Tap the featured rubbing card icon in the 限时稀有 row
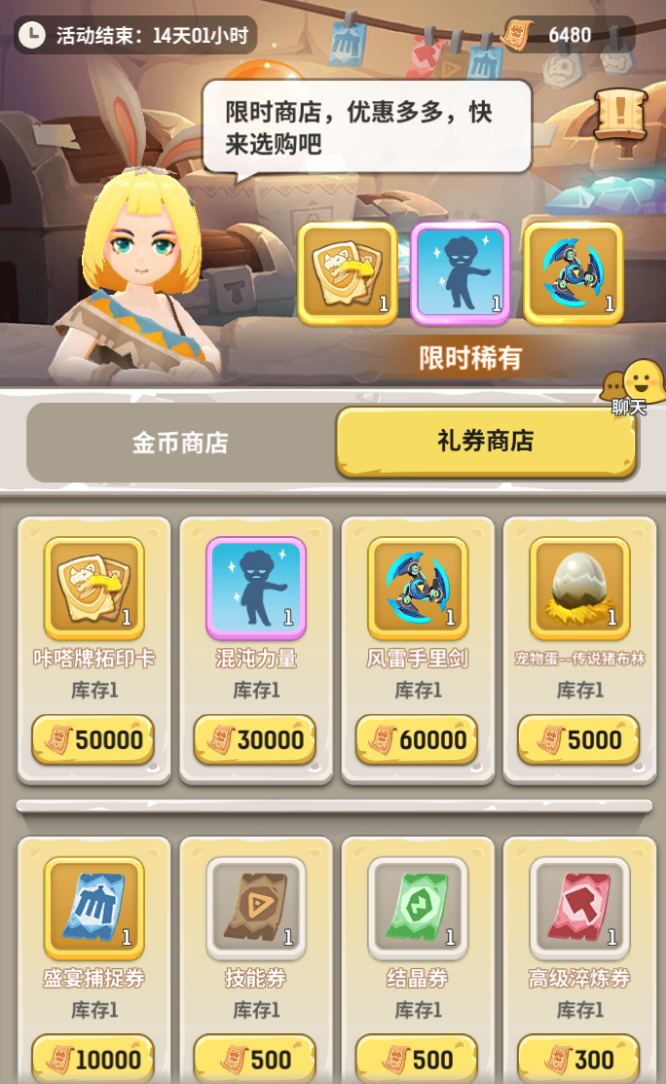Screen dimensions: 666x1084 [347, 274]
